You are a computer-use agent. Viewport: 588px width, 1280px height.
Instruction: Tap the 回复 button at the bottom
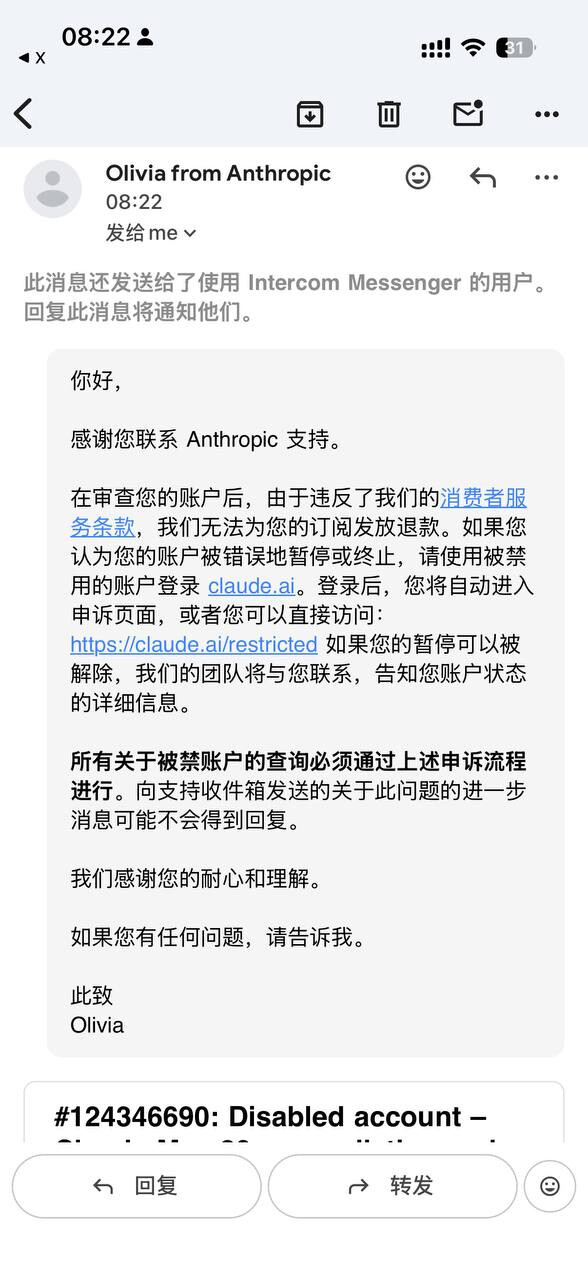[137, 1186]
